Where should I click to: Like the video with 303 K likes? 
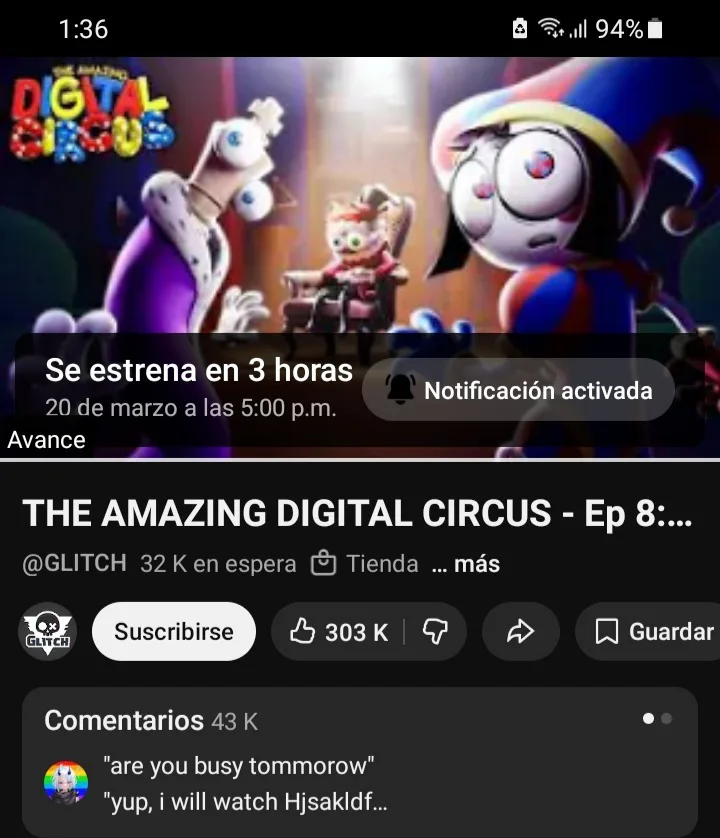338,632
